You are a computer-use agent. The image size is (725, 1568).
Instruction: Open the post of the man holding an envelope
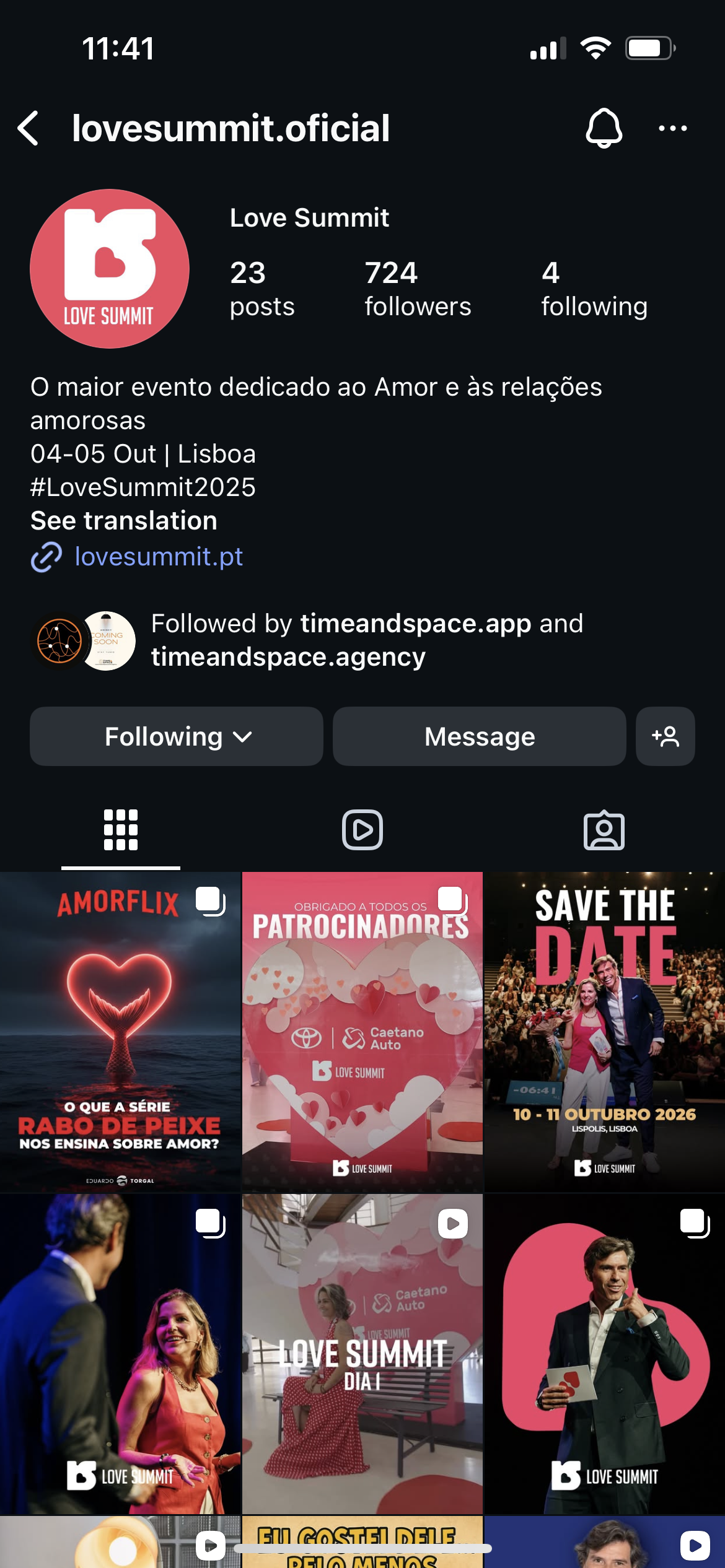point(604,1354)
